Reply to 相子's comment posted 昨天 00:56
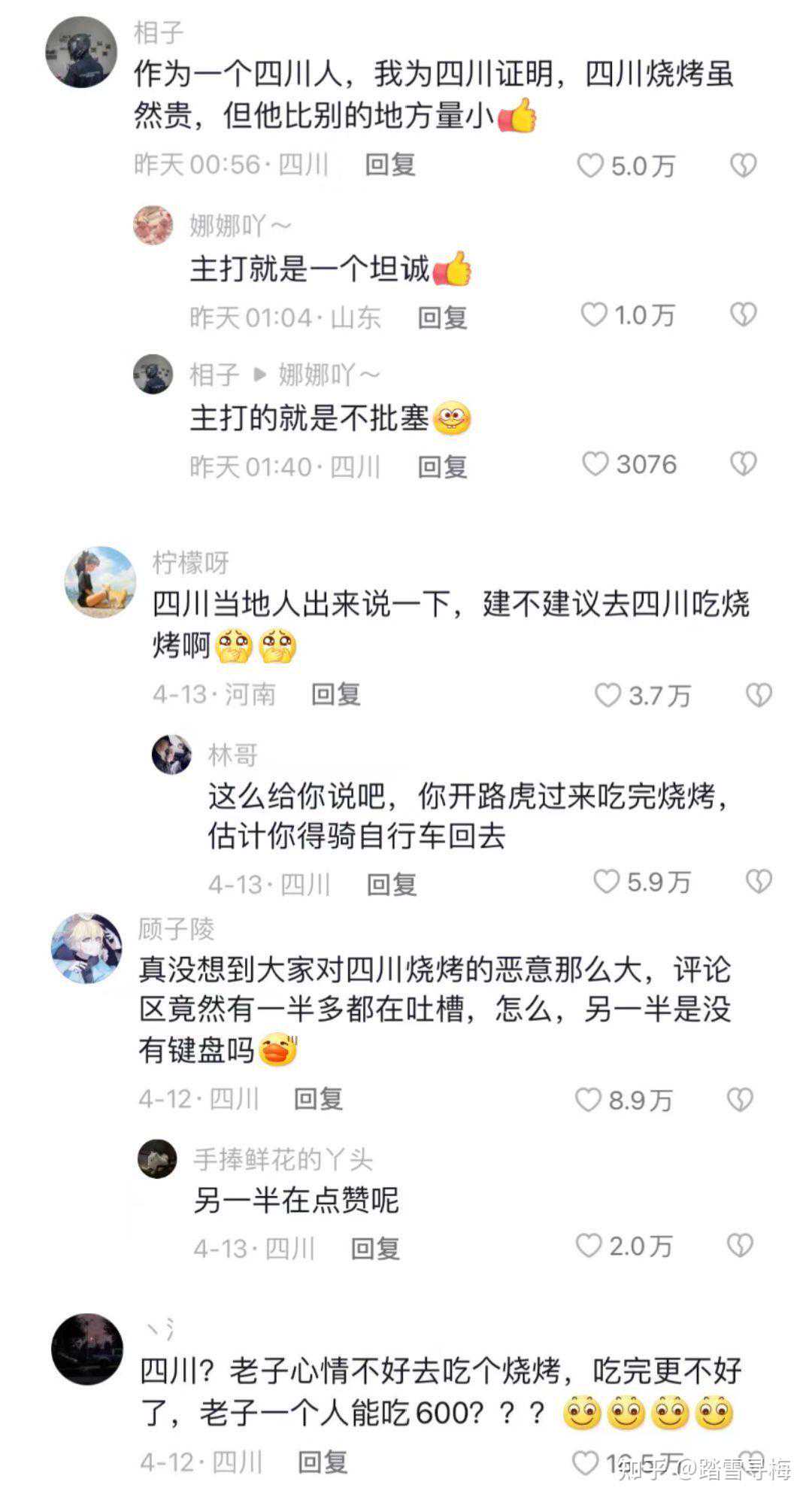 pos(390,165)
